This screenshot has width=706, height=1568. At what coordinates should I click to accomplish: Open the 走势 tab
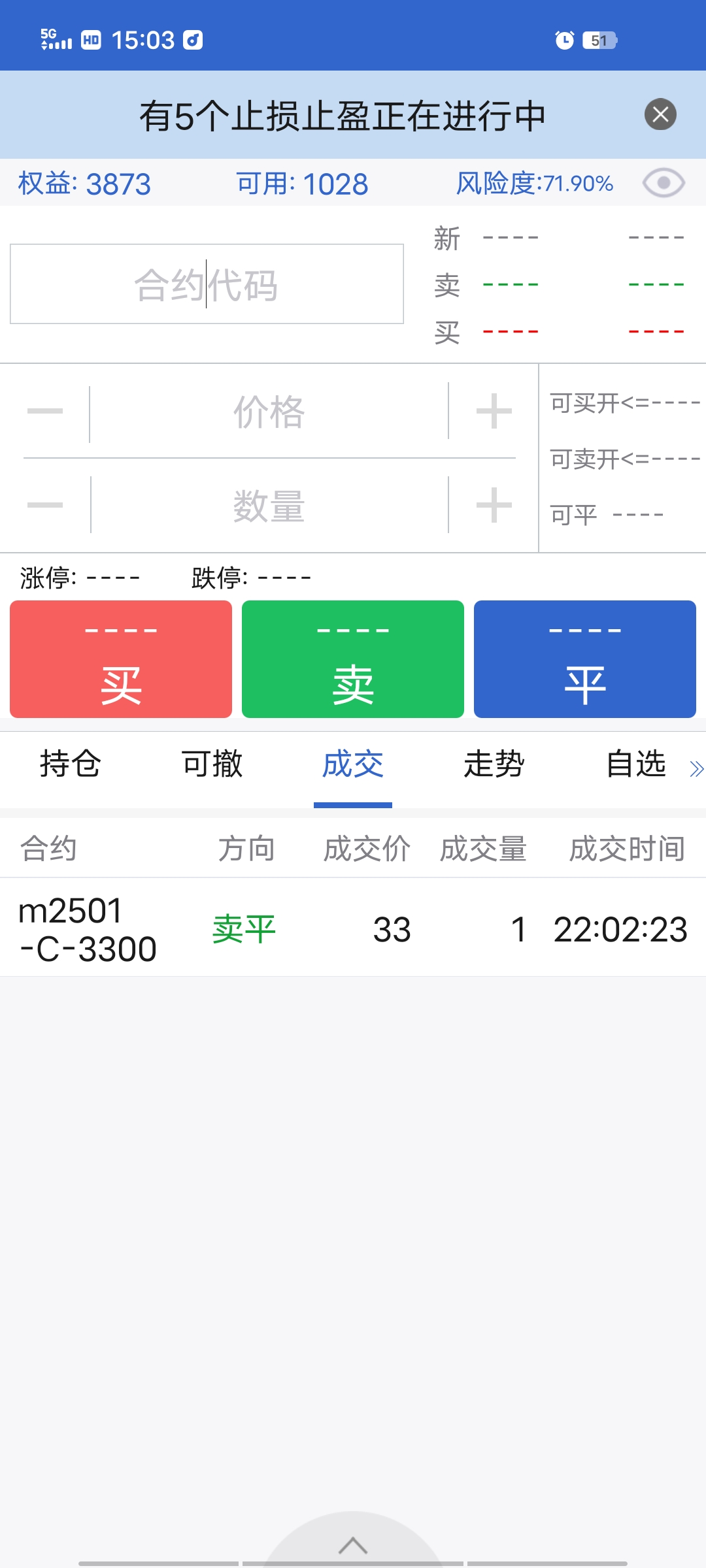494,764
